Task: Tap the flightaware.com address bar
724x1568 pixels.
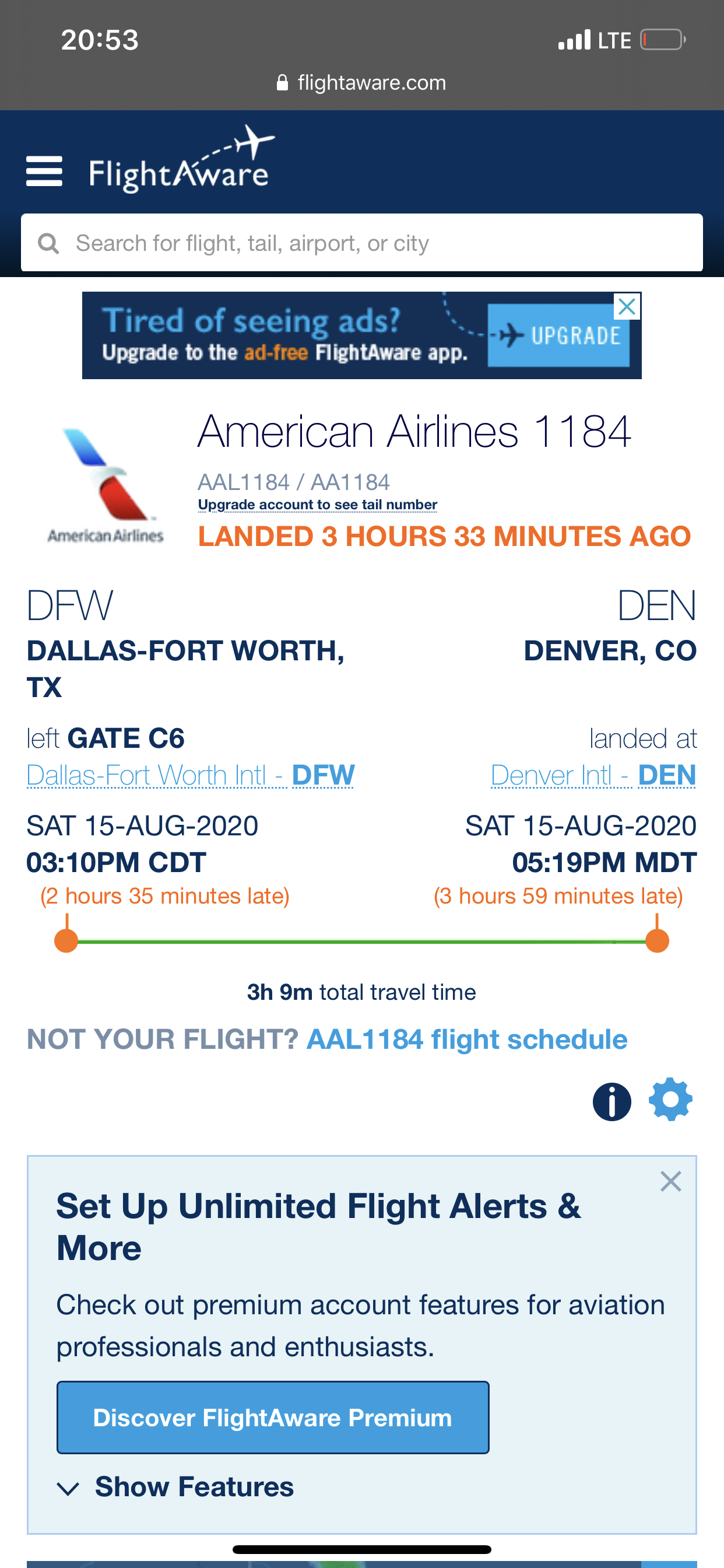Action: click(361, 83)
